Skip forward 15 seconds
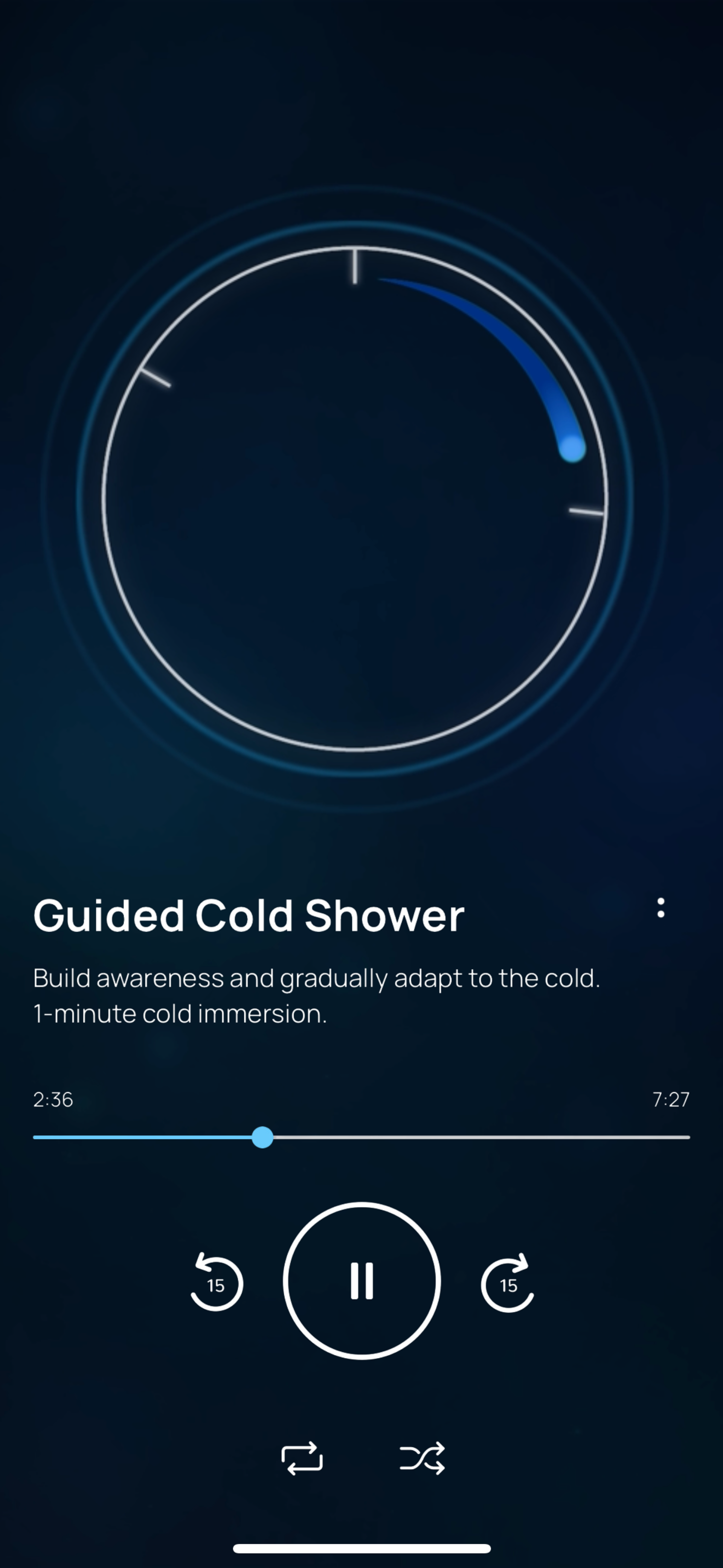 [x=507, y=1283]
